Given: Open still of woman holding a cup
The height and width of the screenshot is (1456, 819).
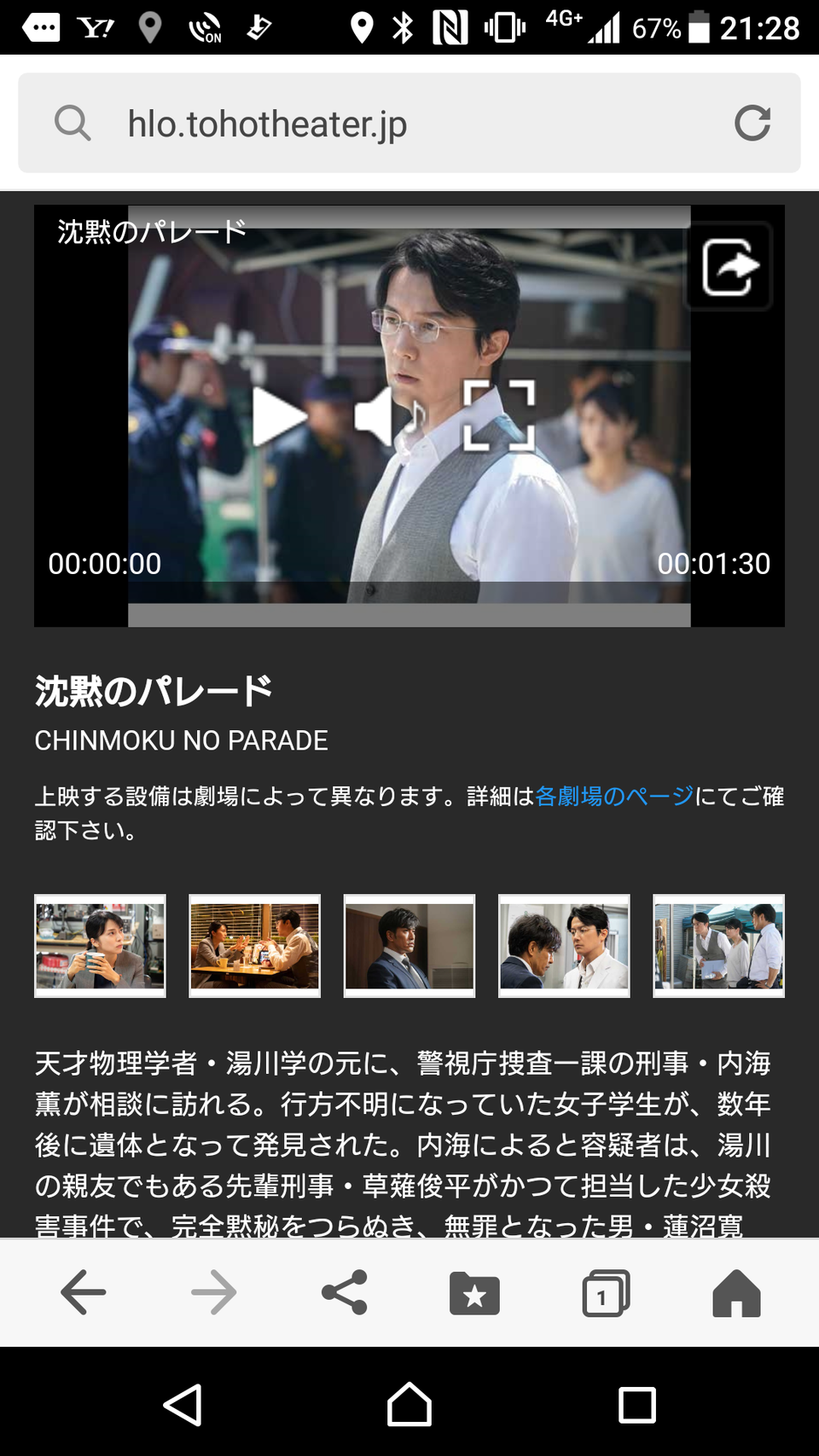Looking at the screenshot, I should pyautogui.click(x=100, y=946).
